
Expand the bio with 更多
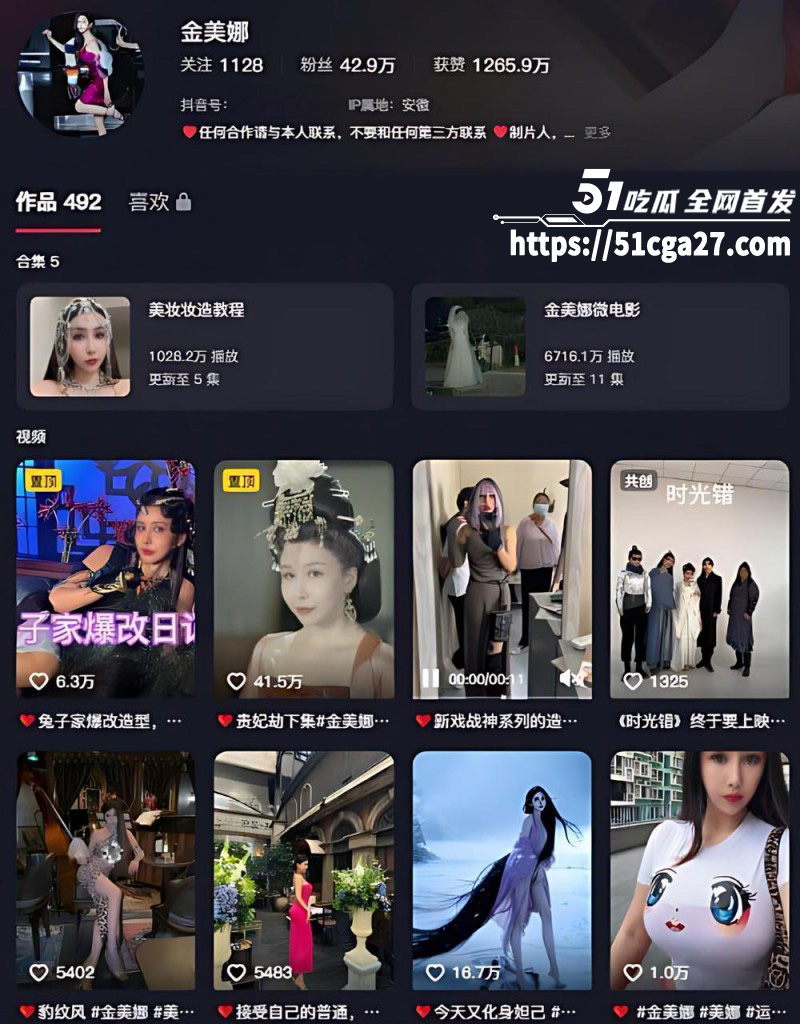tap(597, 132)
